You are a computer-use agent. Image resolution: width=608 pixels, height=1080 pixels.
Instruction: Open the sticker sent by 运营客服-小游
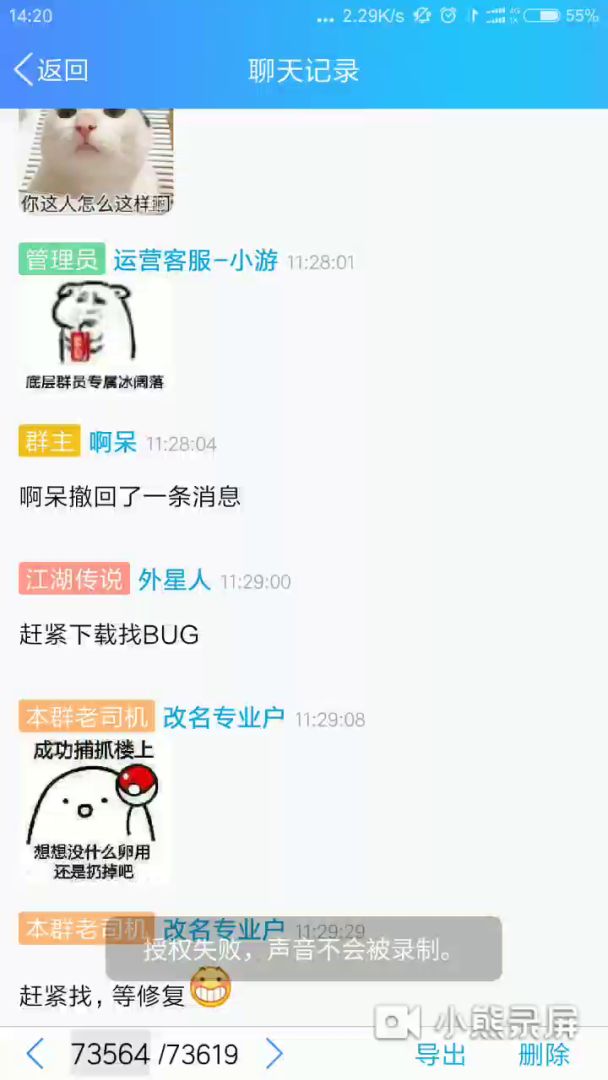pos(94,336)
